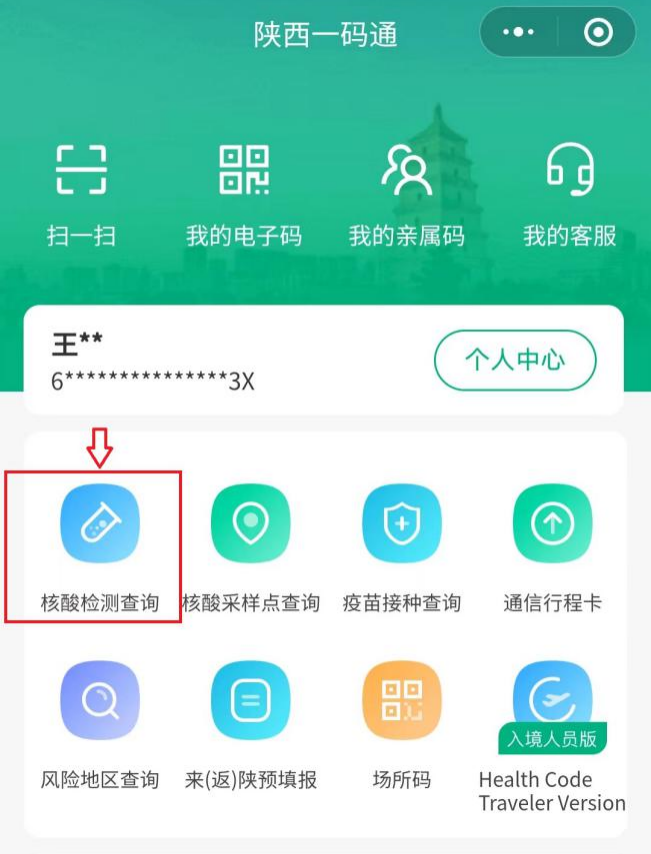Open 扫一扫 scanner

pyautogui.click(x=81, y=194)
